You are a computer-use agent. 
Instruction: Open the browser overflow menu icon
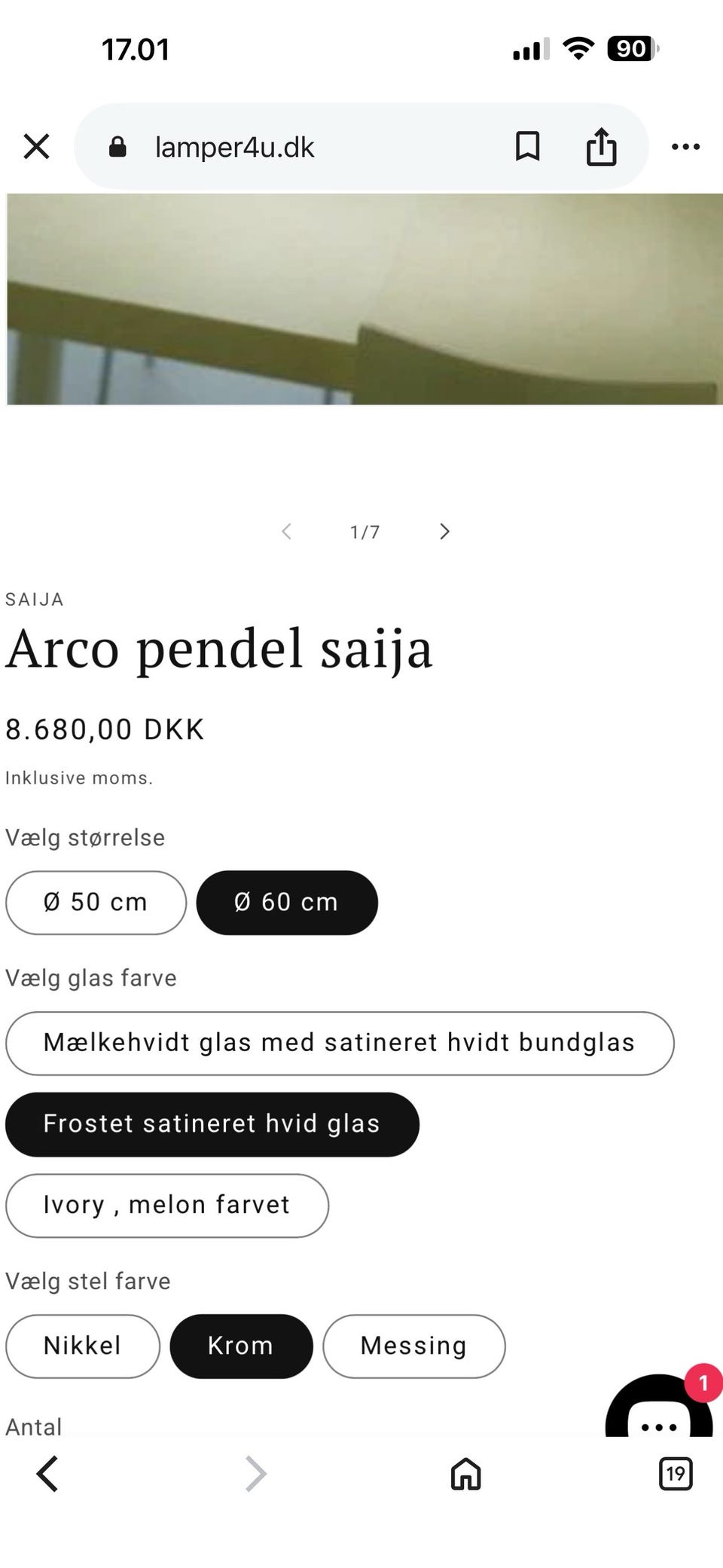click(685, 146)
